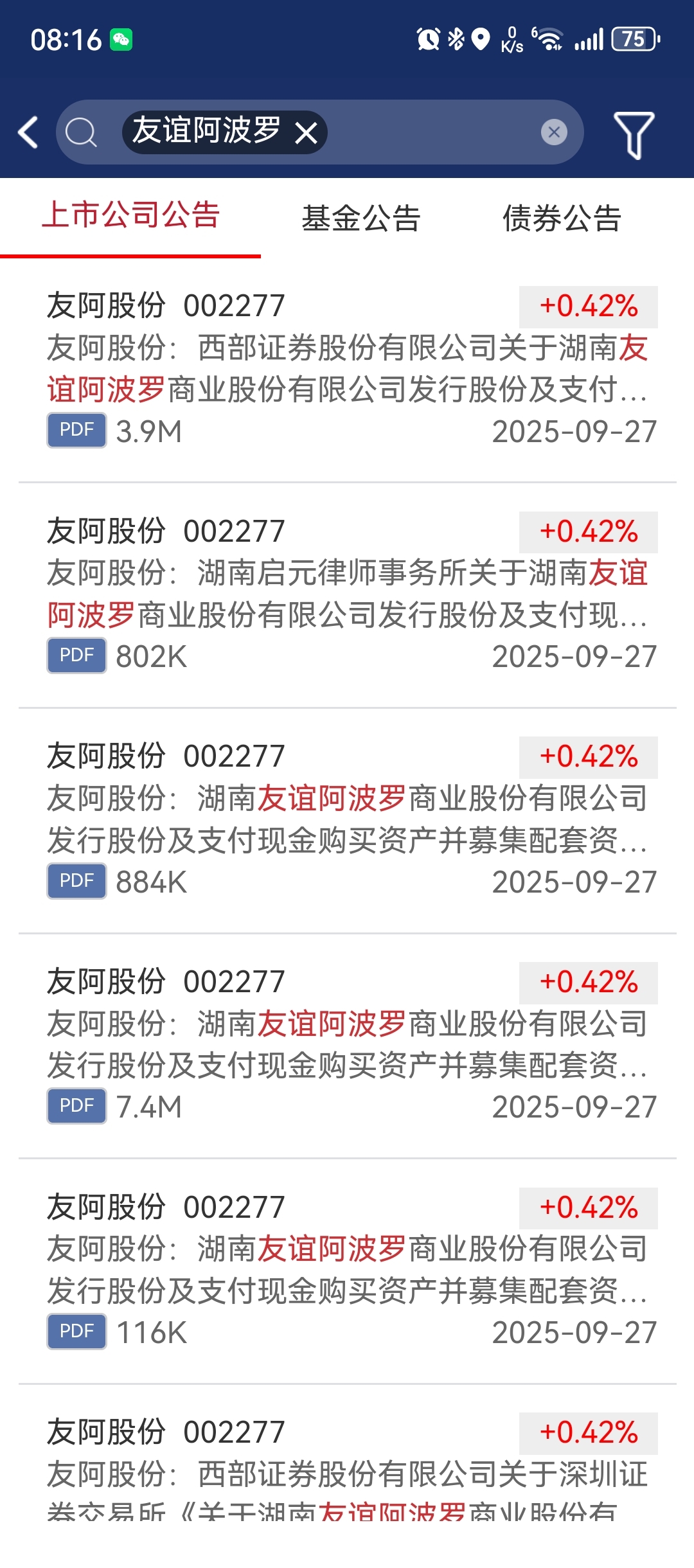This screenshot has width=694, height=1568.
Task: Open the 884K PDF announcement
Action: point(347,819)
